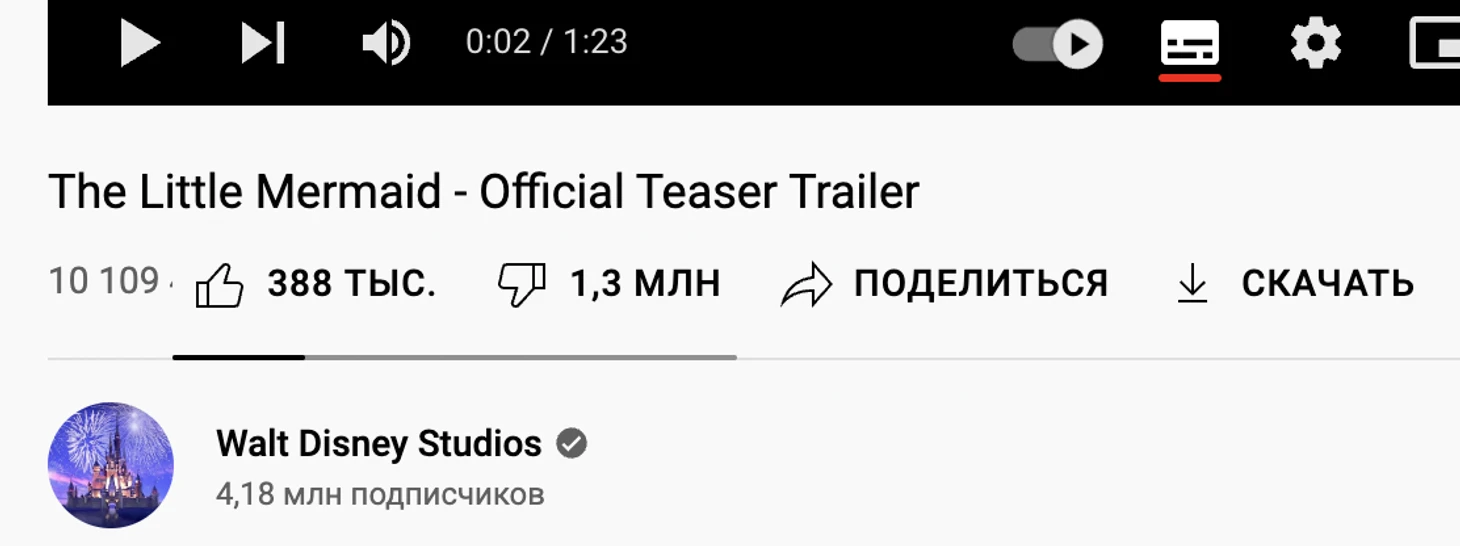1460x546 pixels.
Task: Mute the video volume
Action: 386,44
